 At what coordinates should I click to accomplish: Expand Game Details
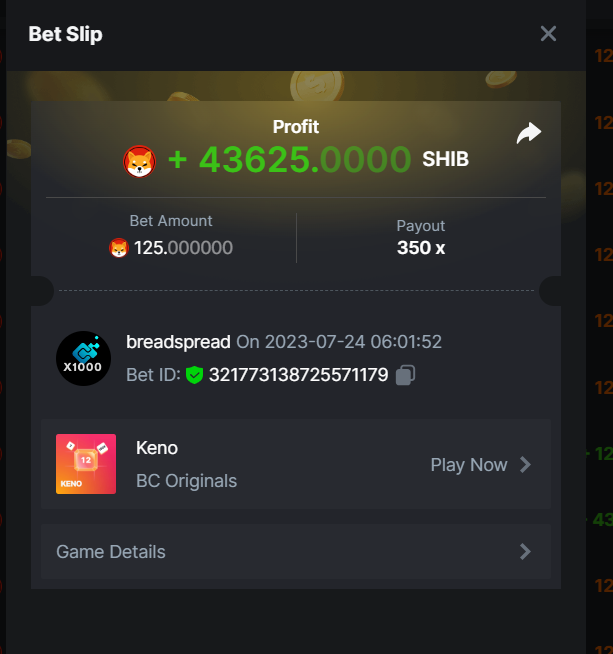coord(296,552)
